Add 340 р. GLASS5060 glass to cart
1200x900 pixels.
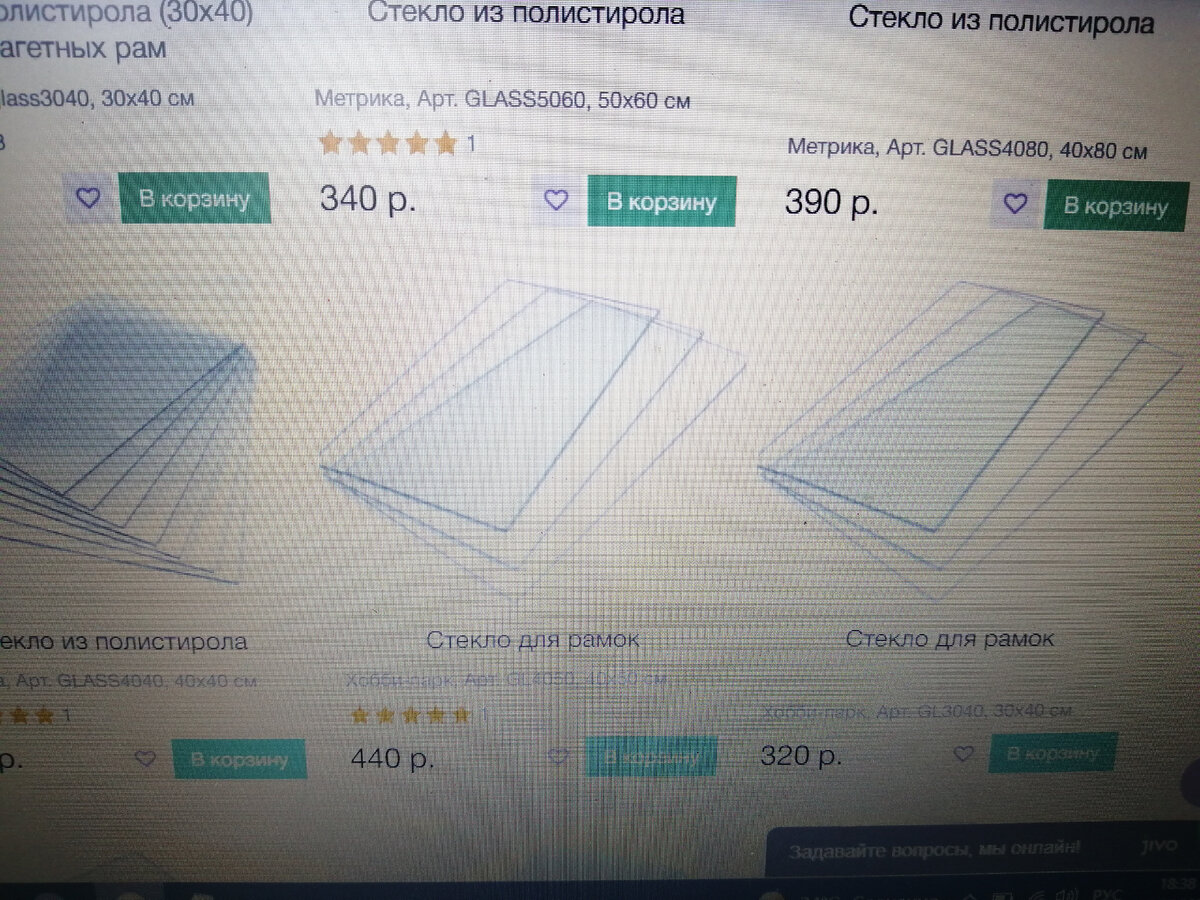[661, 201]
